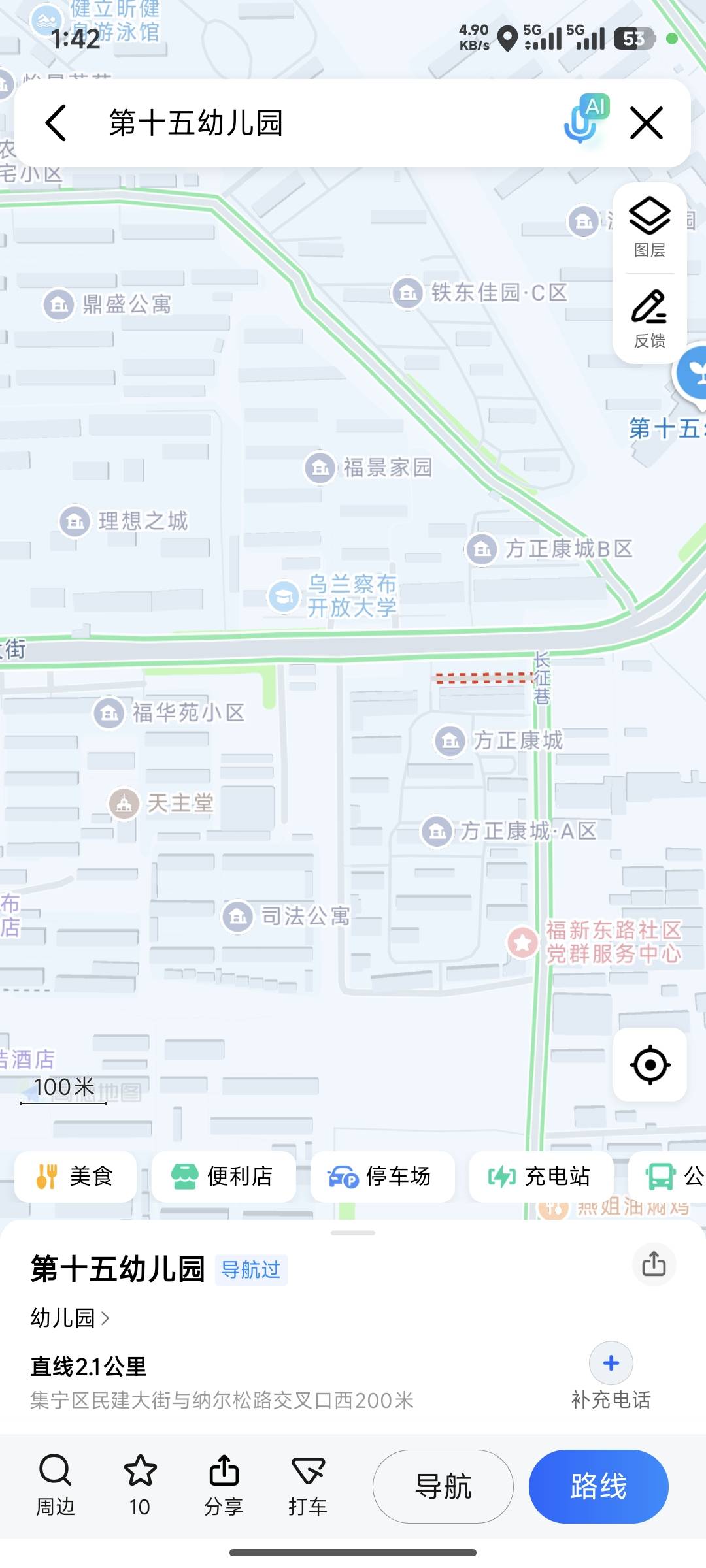Favorite this place with the star
This screenshot has width=706, height=1568.
click(x=140, y=1486)
